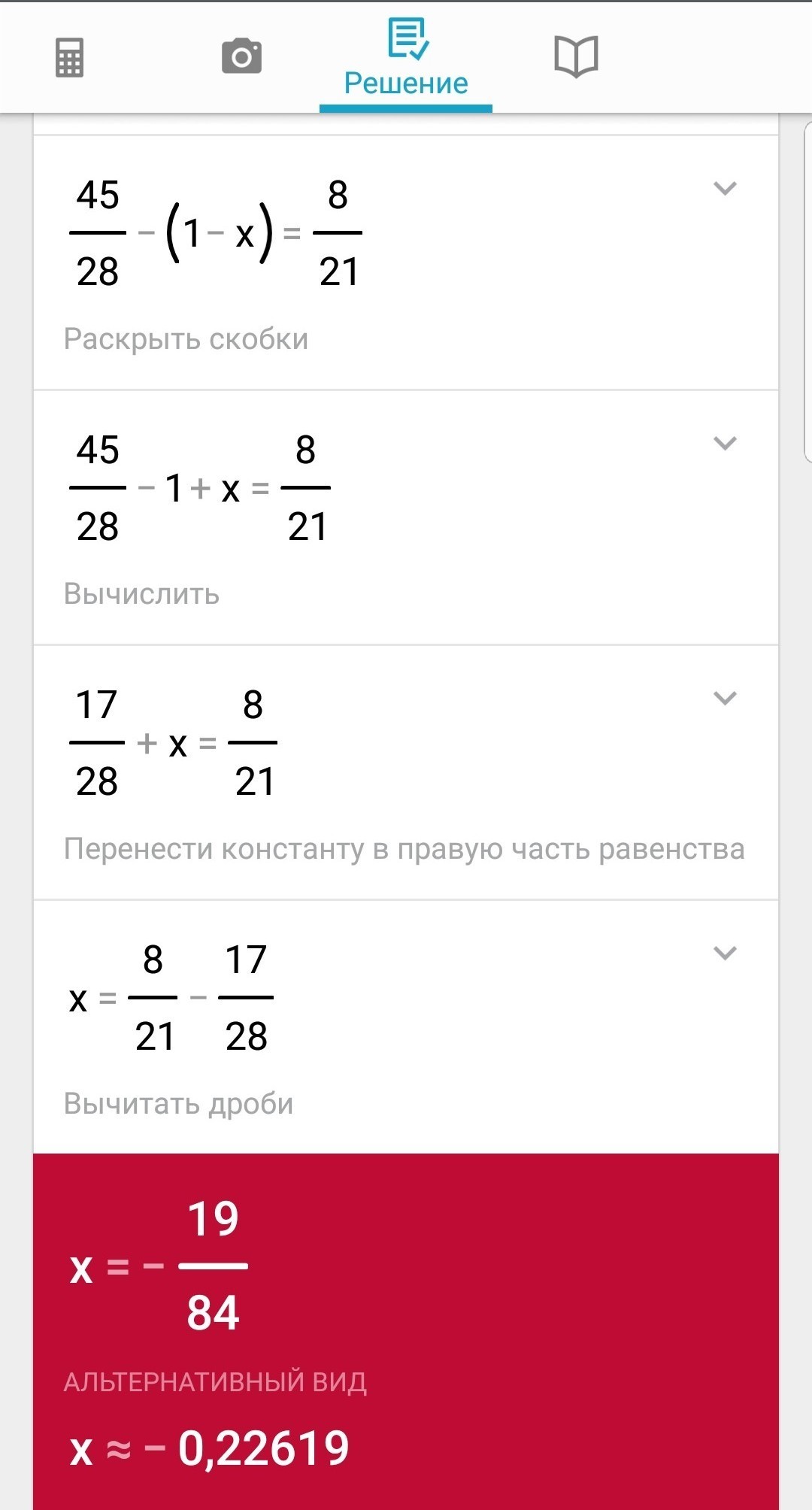This screenshot has width=812, height=1510.
Task: Expand the Вычитать дроби step
Action: click(725, 953)
